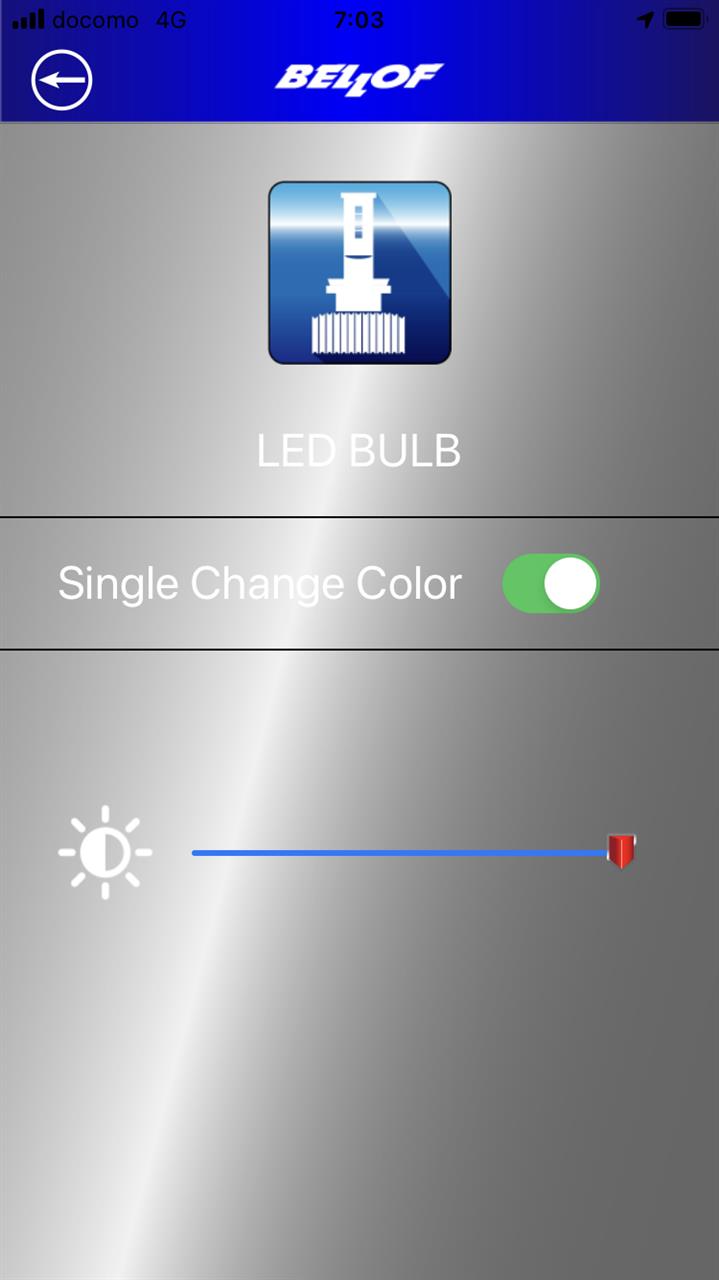Go back using the arrow icon

pos(62,79)
